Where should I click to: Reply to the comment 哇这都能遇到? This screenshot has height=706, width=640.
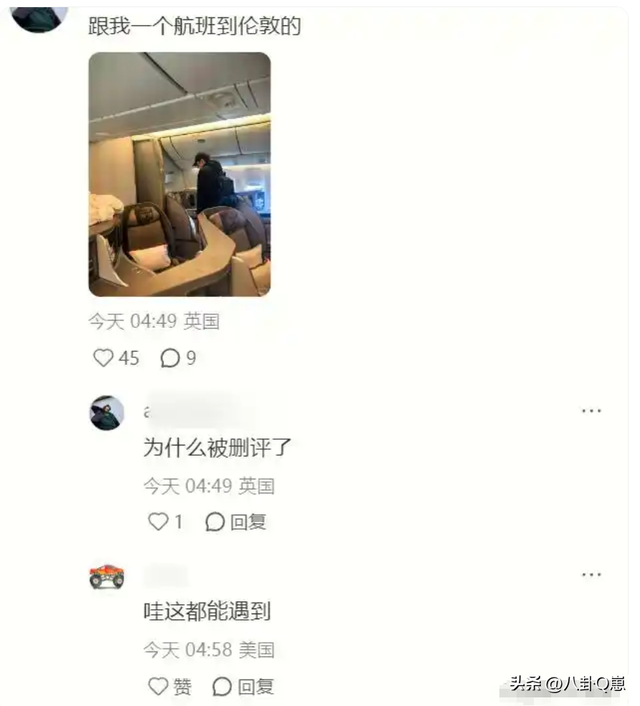243,686
